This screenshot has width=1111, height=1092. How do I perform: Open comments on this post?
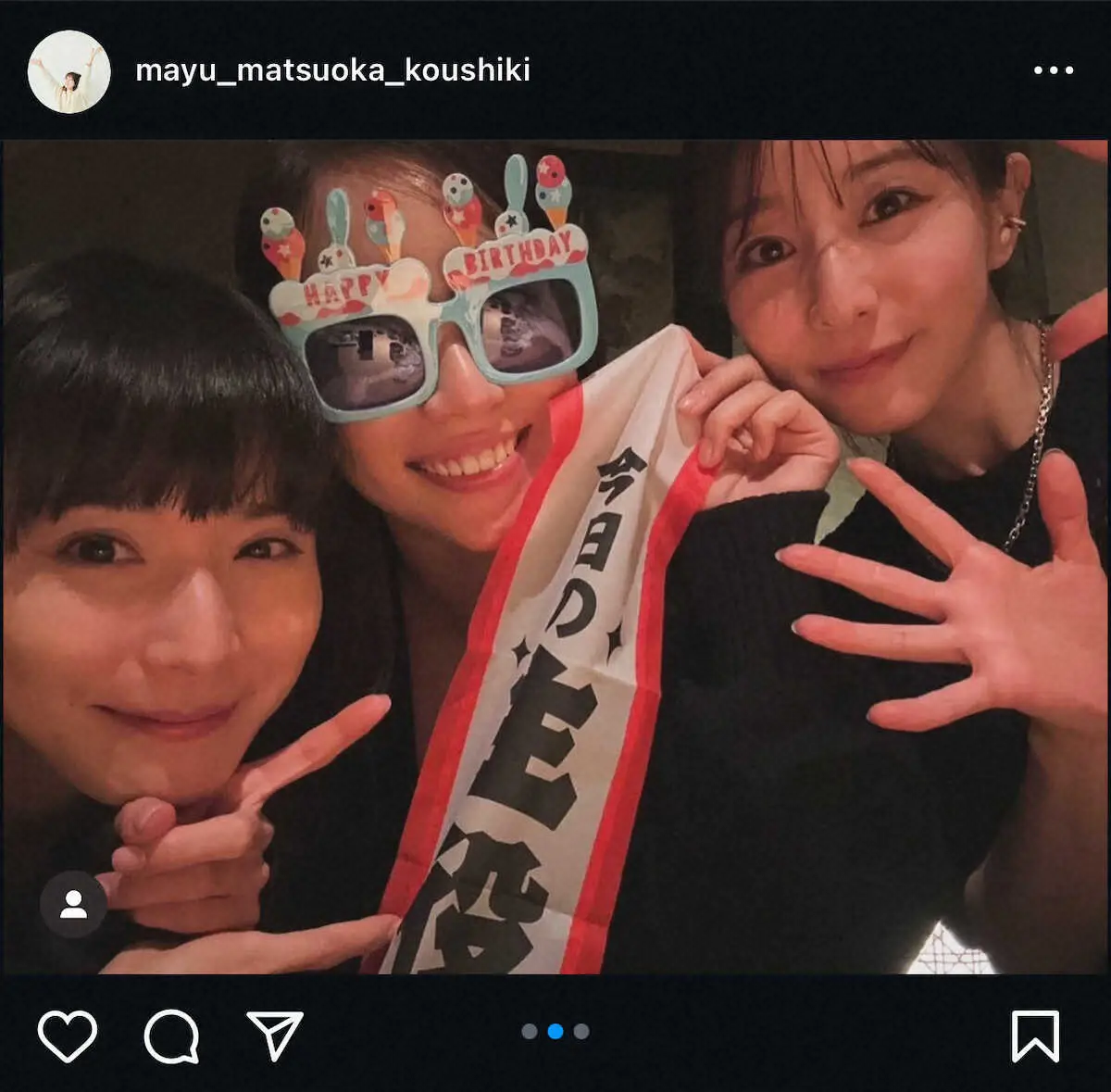pyautogui.click(x=171, y=1036)
